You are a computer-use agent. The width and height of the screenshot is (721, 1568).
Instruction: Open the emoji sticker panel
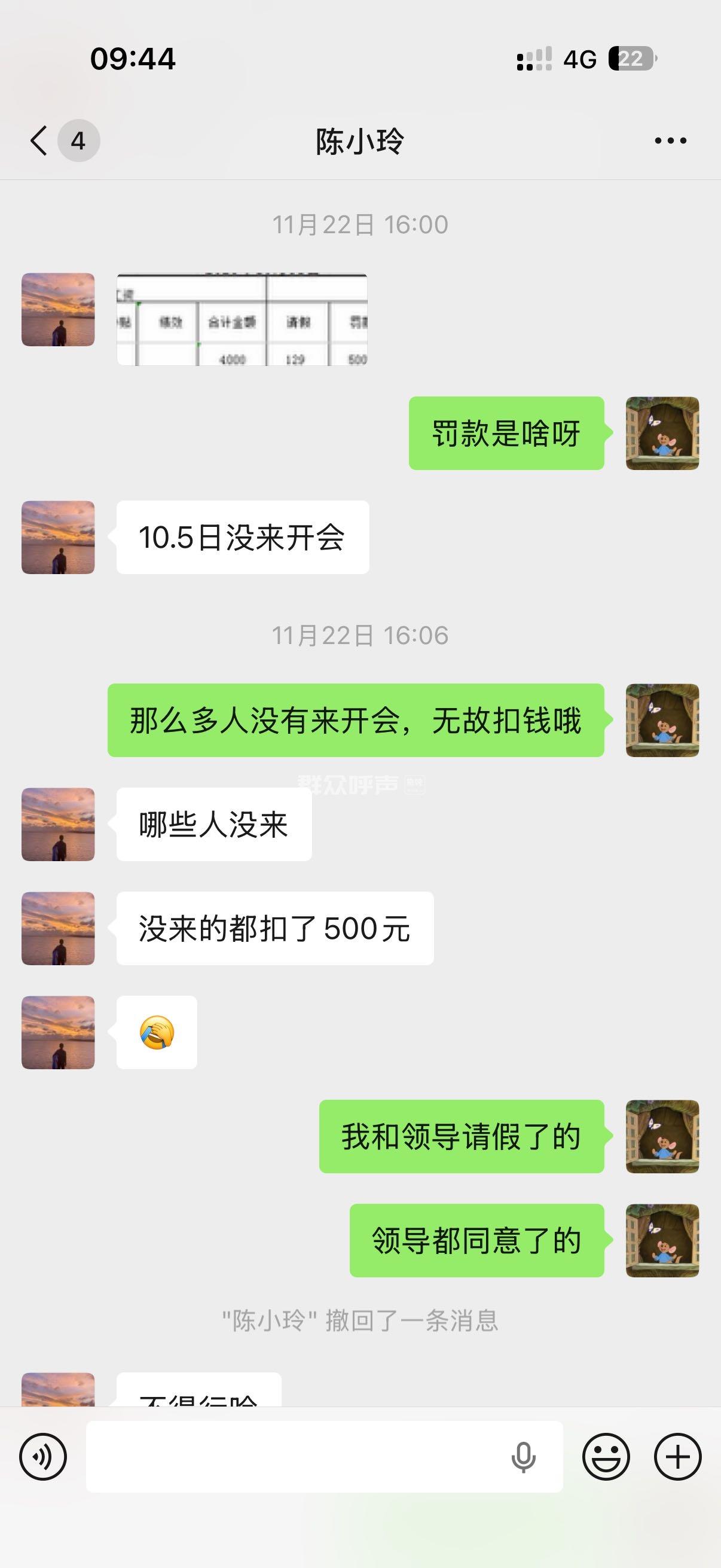pos(606,1457)
